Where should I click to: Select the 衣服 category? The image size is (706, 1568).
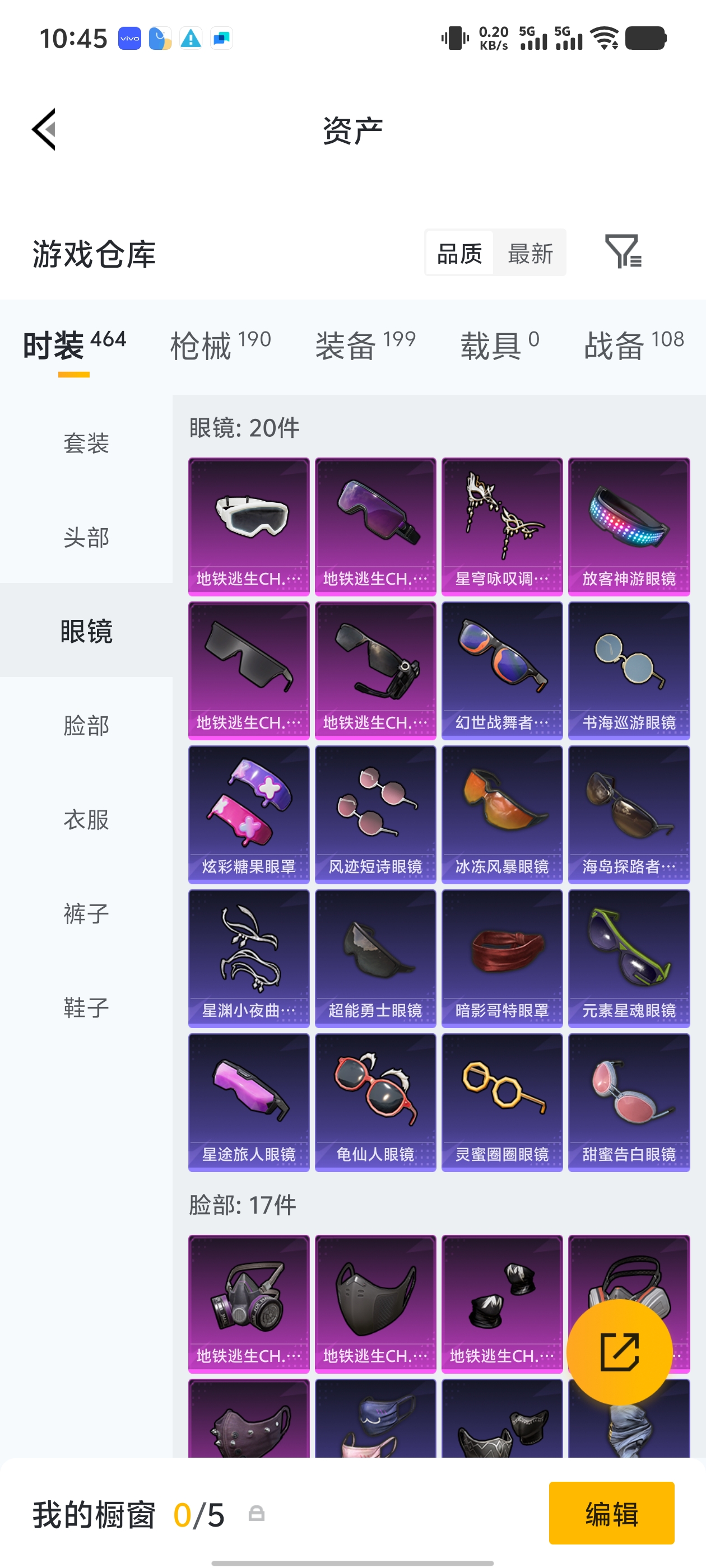tap(86, 819)
